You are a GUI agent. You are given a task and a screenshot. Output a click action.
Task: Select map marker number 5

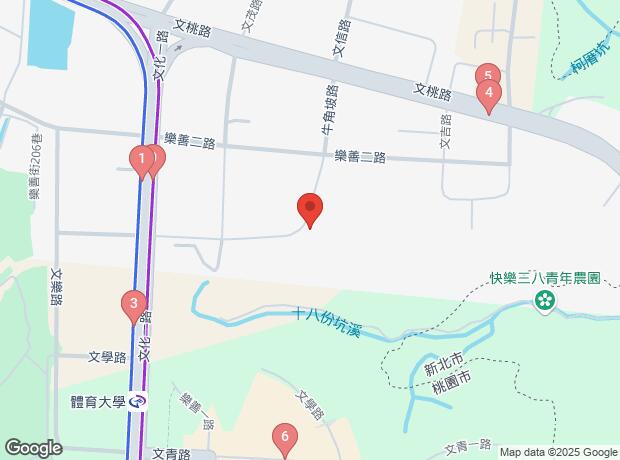486,74
